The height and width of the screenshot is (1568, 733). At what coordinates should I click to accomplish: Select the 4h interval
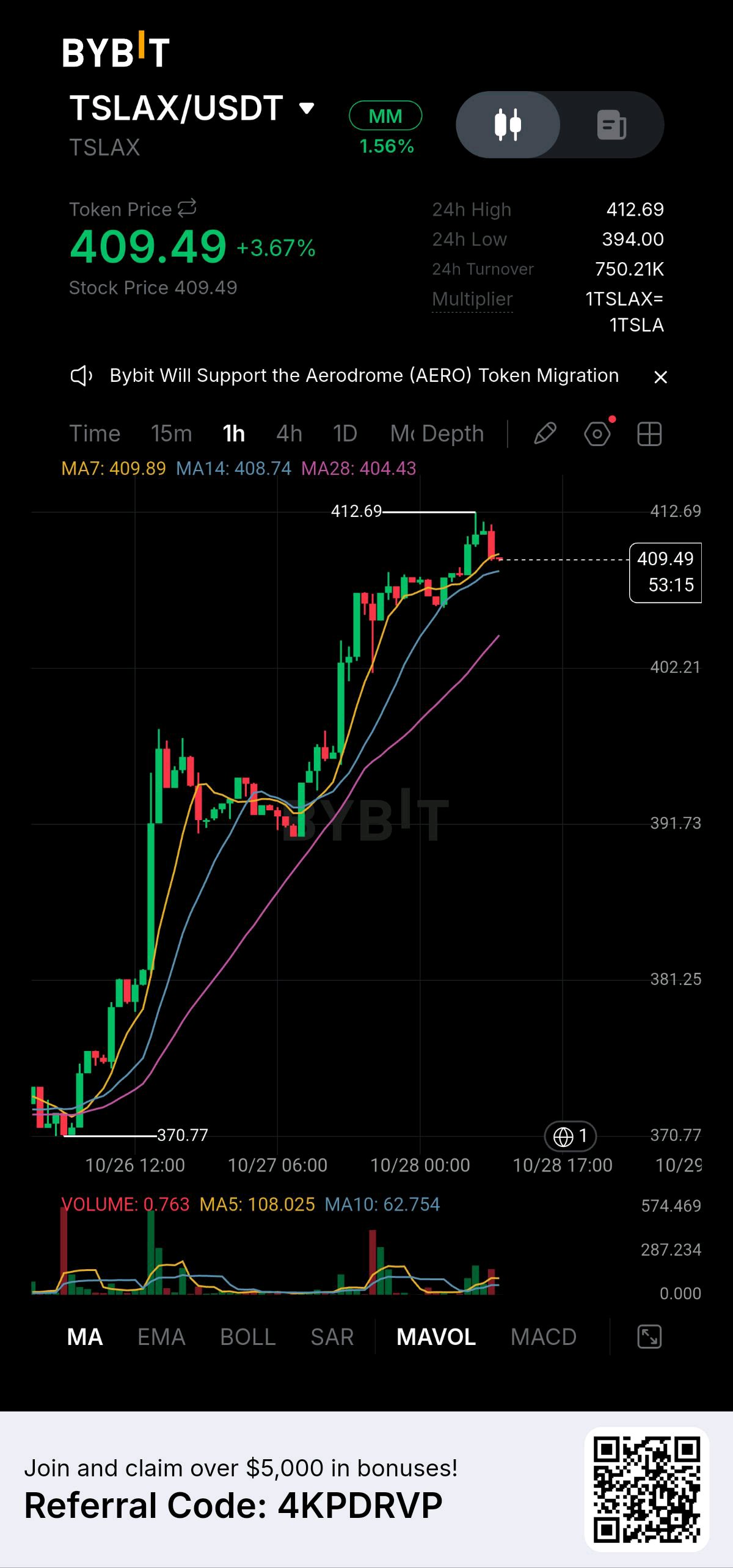tap(290, 433)
